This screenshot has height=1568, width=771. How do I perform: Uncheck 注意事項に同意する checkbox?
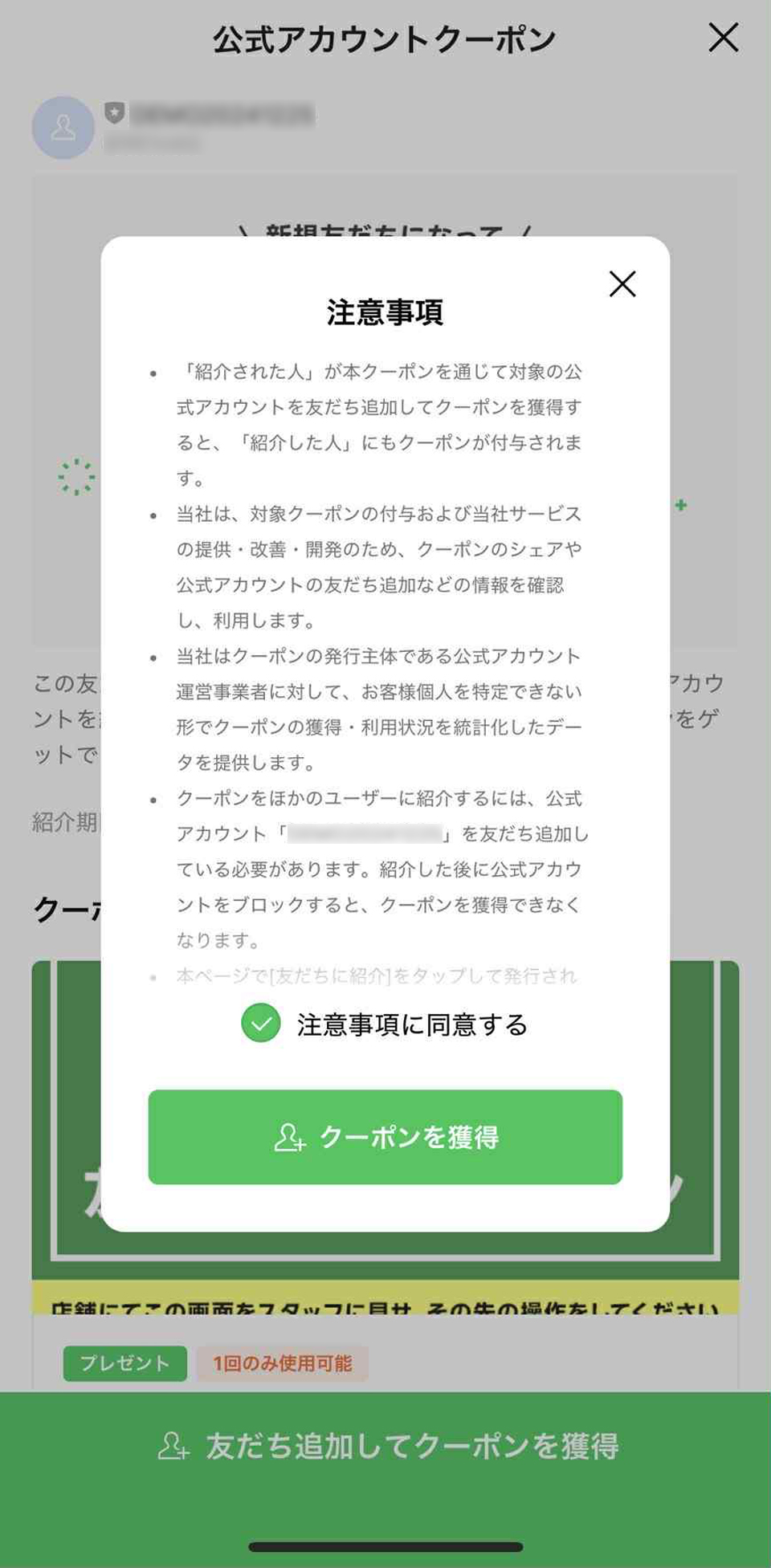tap(261, 1023)
